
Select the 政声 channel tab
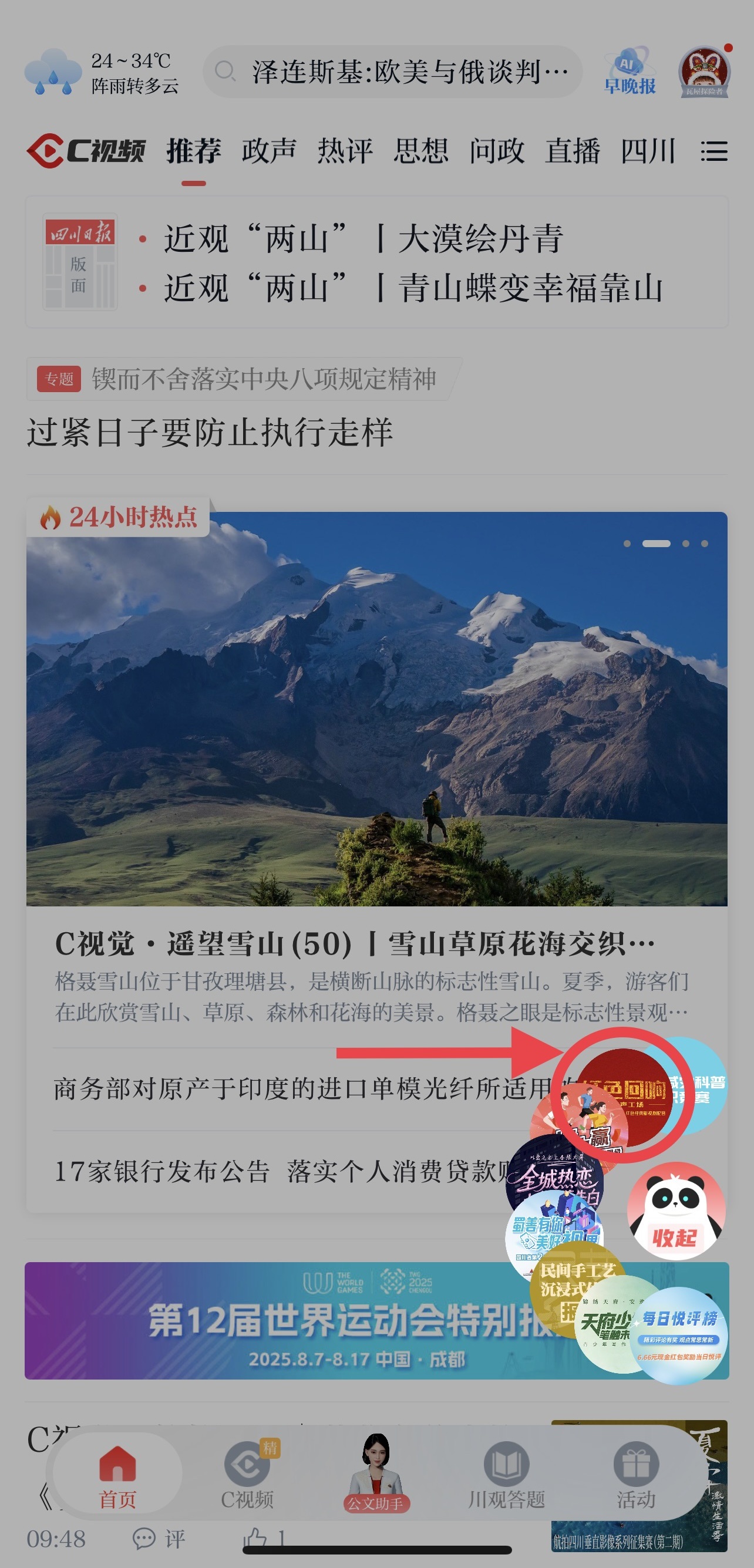coord(268,151)
